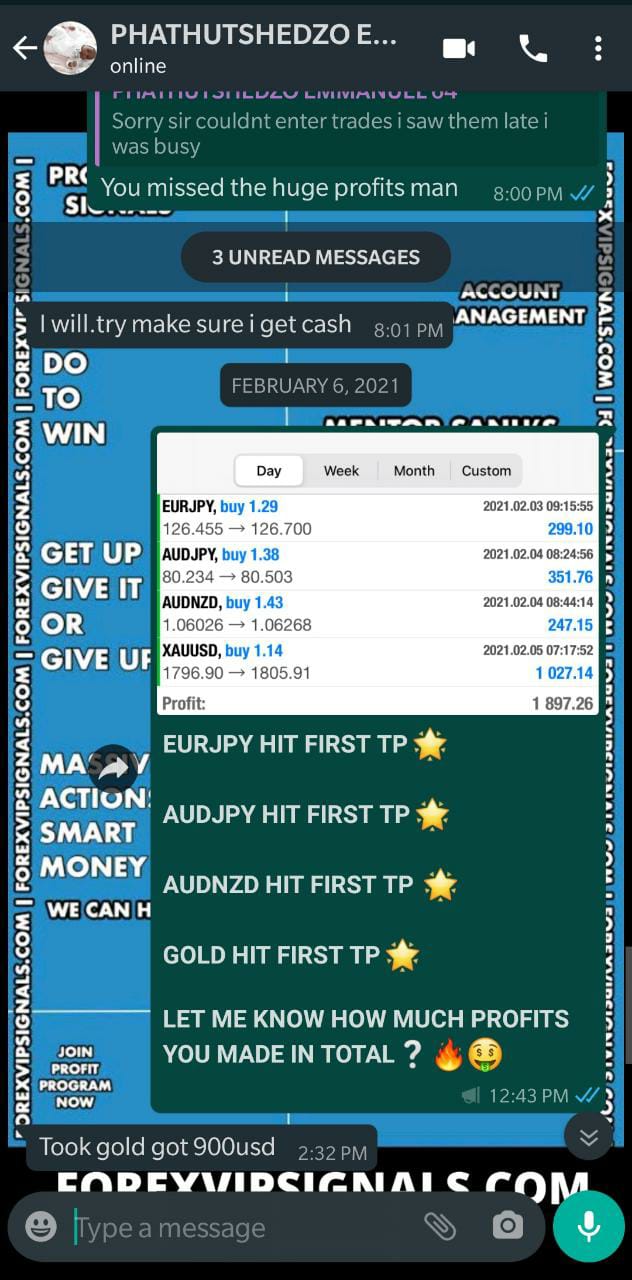Jump to the latest messages

(589, 1136)
